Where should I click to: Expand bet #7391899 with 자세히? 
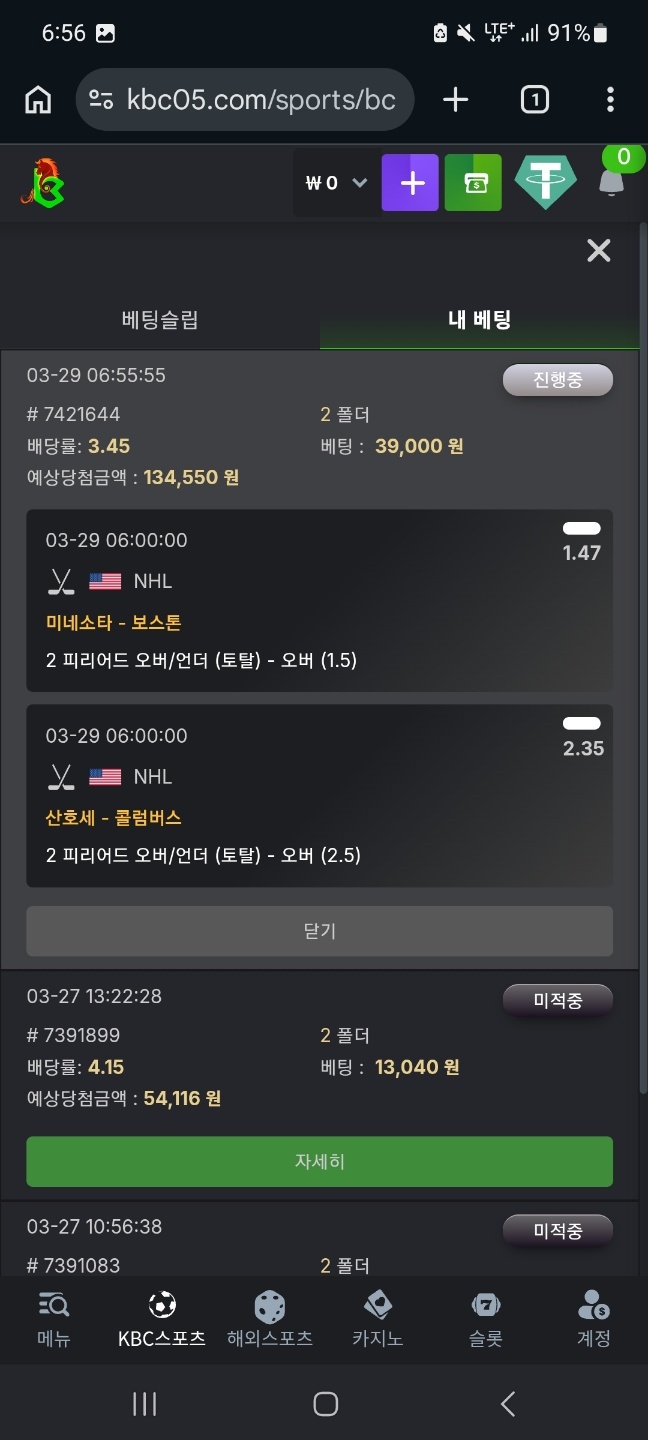[319, 1162]
